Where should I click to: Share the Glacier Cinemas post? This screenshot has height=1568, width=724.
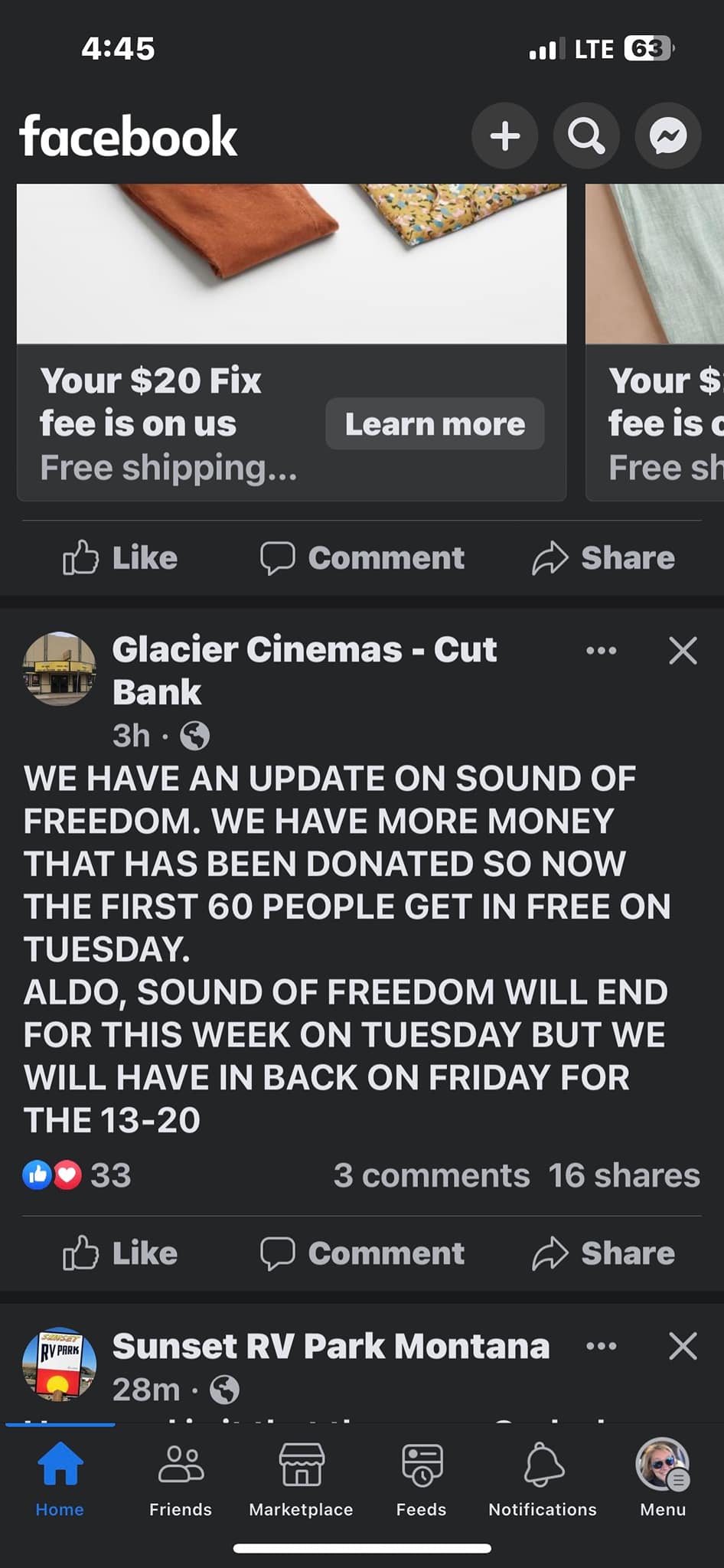point(604,1253)
